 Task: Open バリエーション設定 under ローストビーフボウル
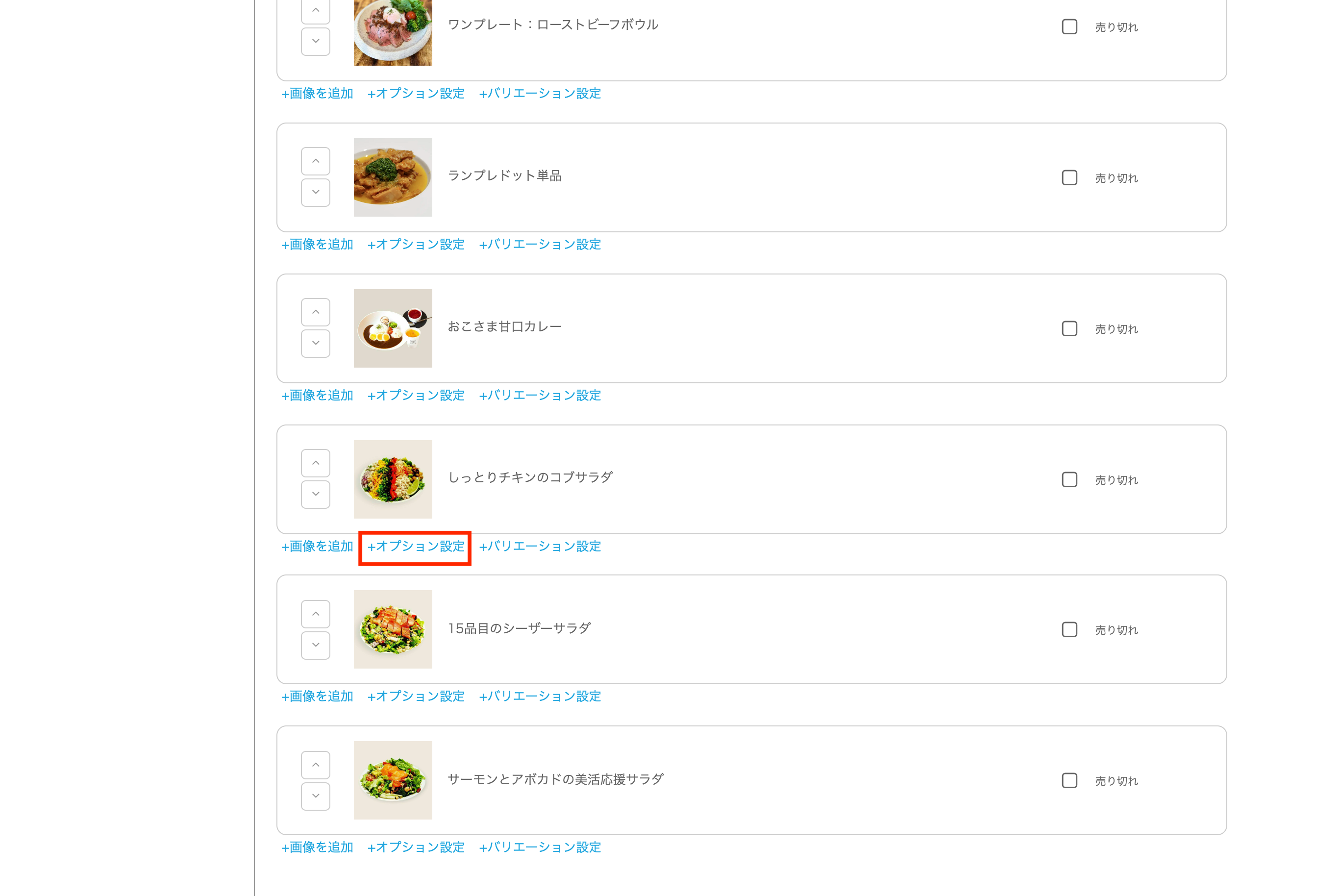(x=540, y=94)
